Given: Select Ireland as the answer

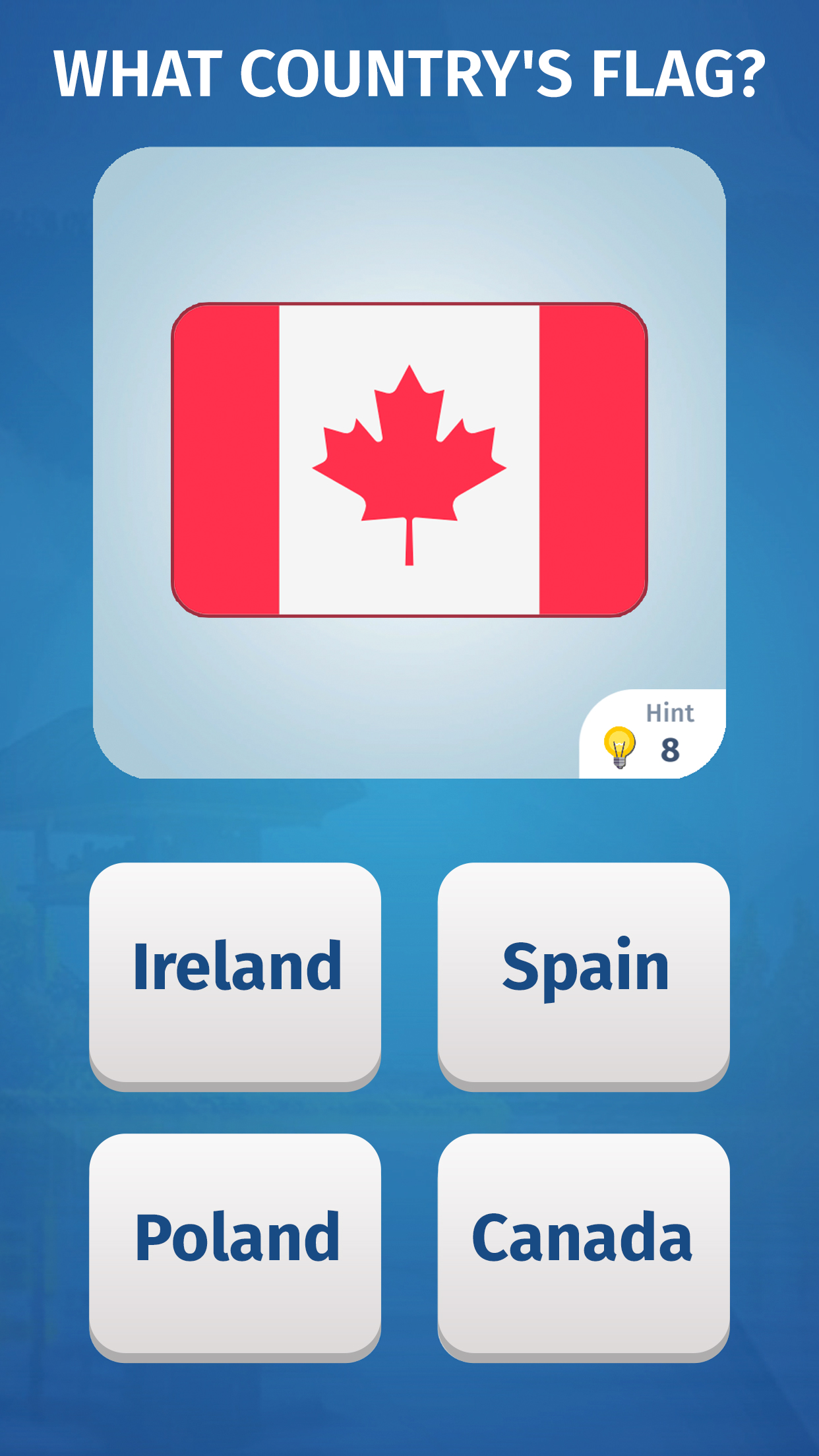Looking at the screenshot, I should (235, 973).
